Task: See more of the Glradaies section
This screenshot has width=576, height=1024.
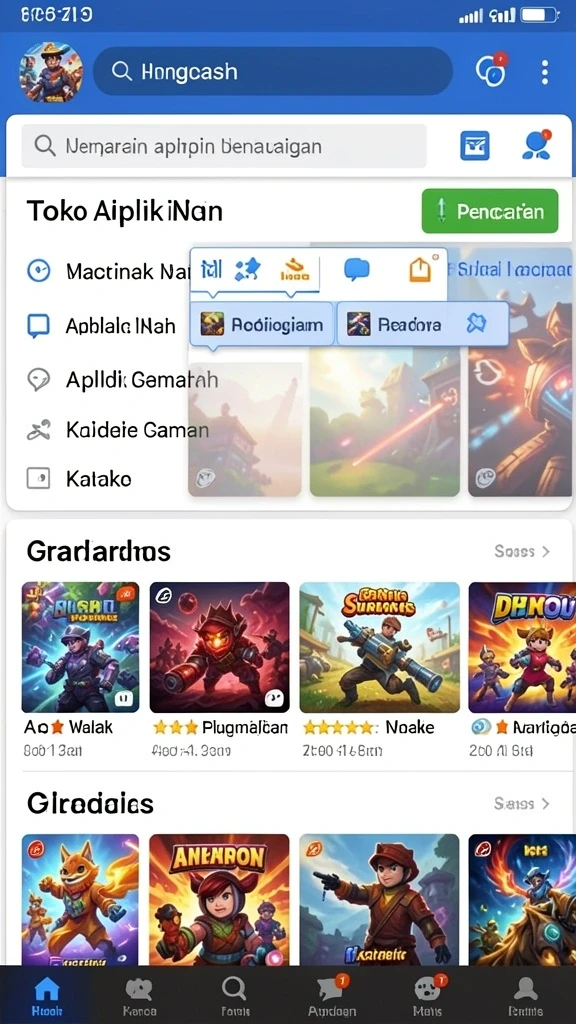Action: click(522, 803)
